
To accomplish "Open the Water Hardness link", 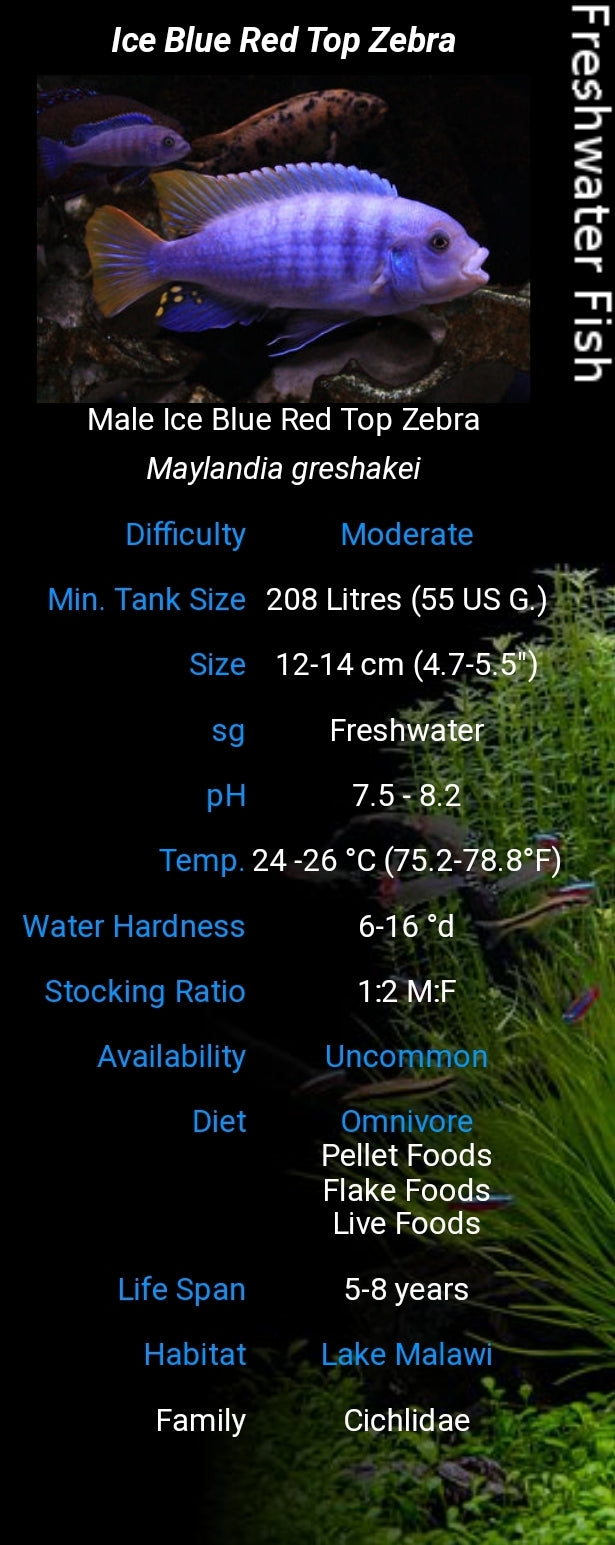I will pos(134,926).
